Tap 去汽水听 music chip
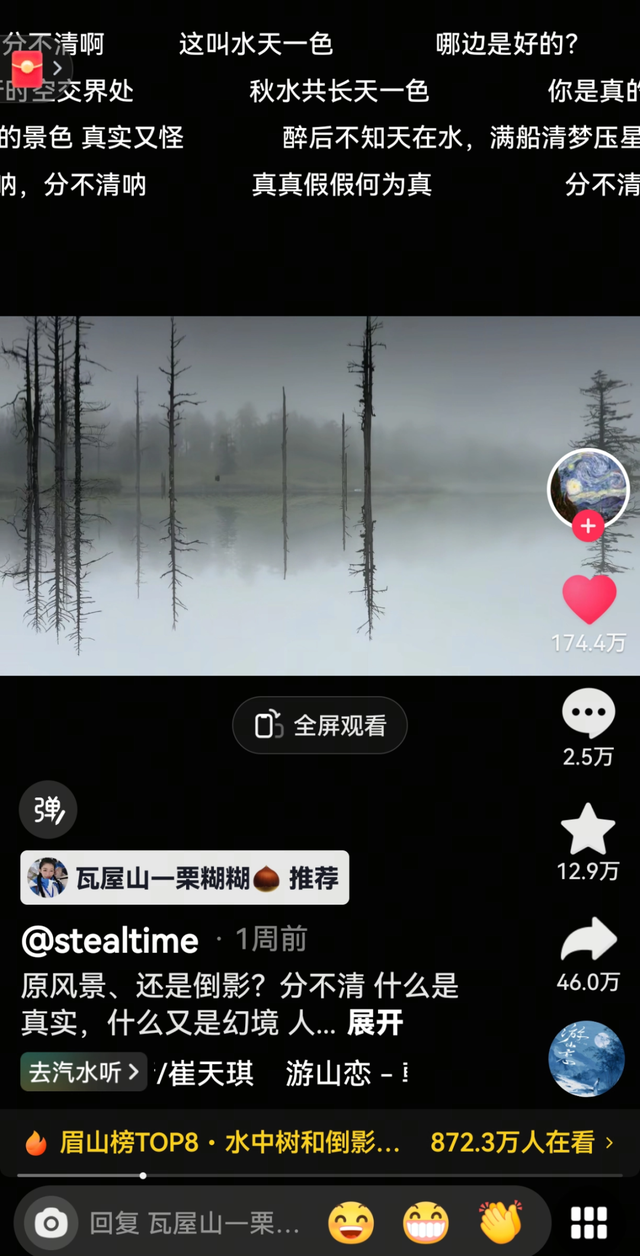Screen dimensions: 640x1256 click(x=84, y=1073)
